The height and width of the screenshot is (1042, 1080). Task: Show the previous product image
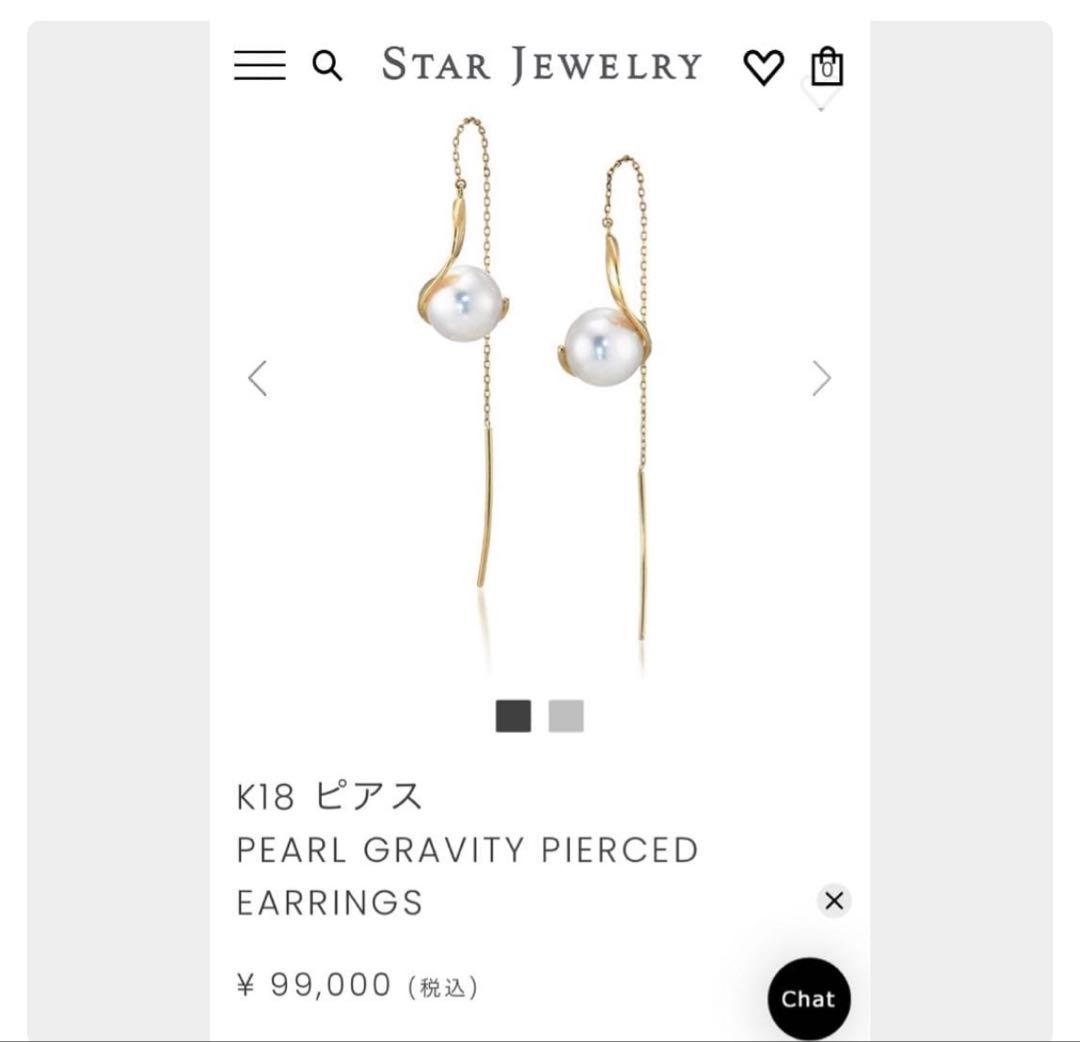(258, 379)
